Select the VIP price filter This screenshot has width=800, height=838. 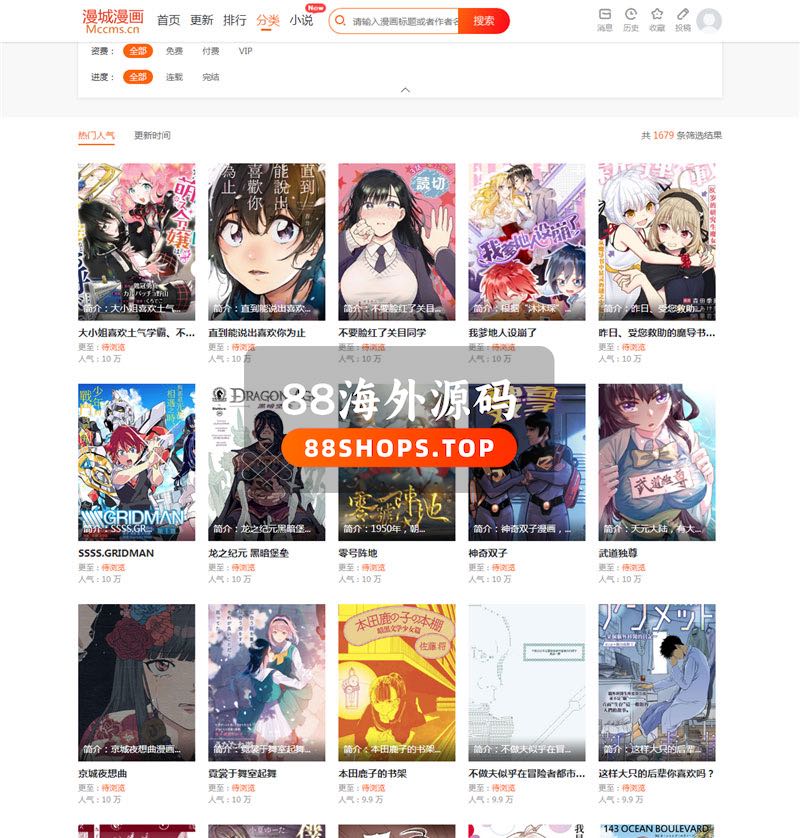[x=245, y=50]
